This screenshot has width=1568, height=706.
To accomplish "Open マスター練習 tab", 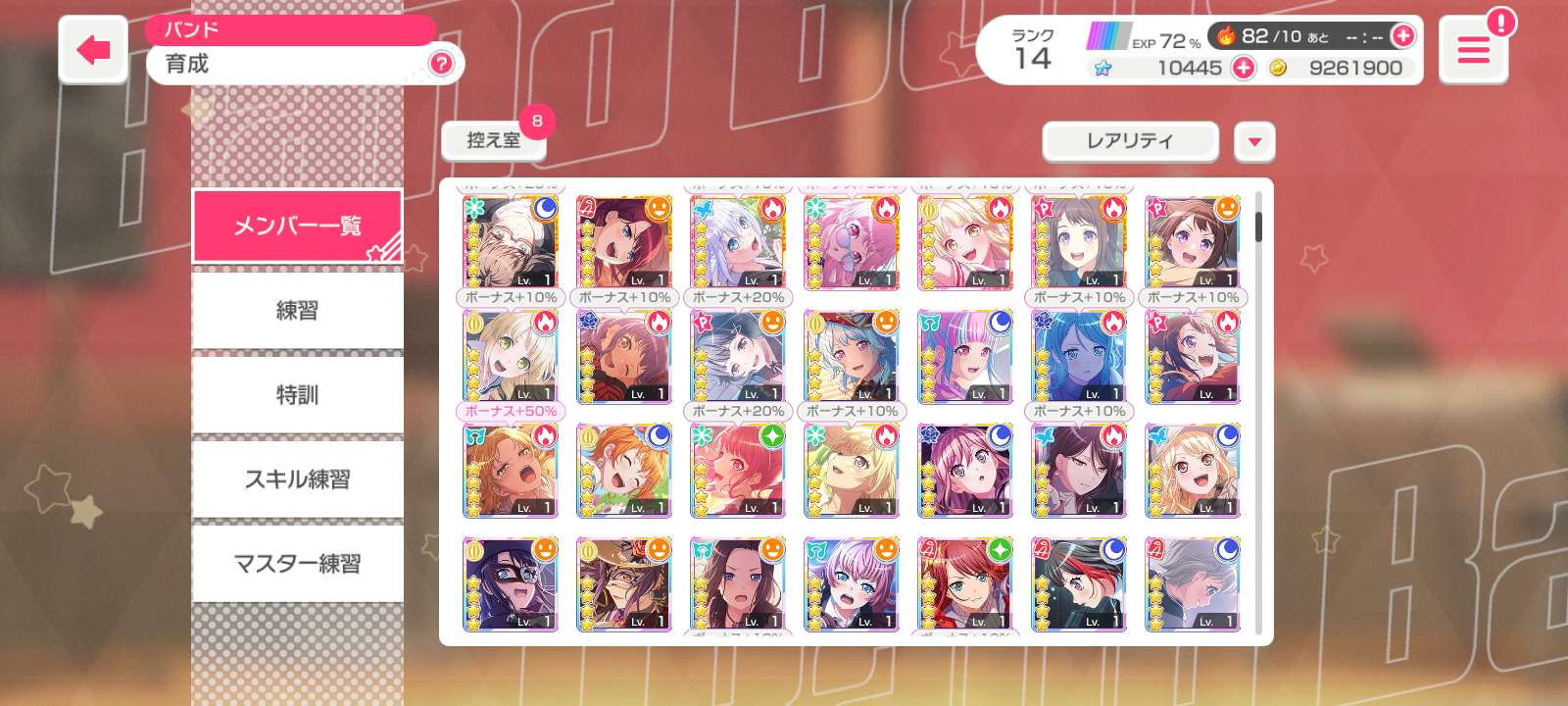I will tap(297, 564).
